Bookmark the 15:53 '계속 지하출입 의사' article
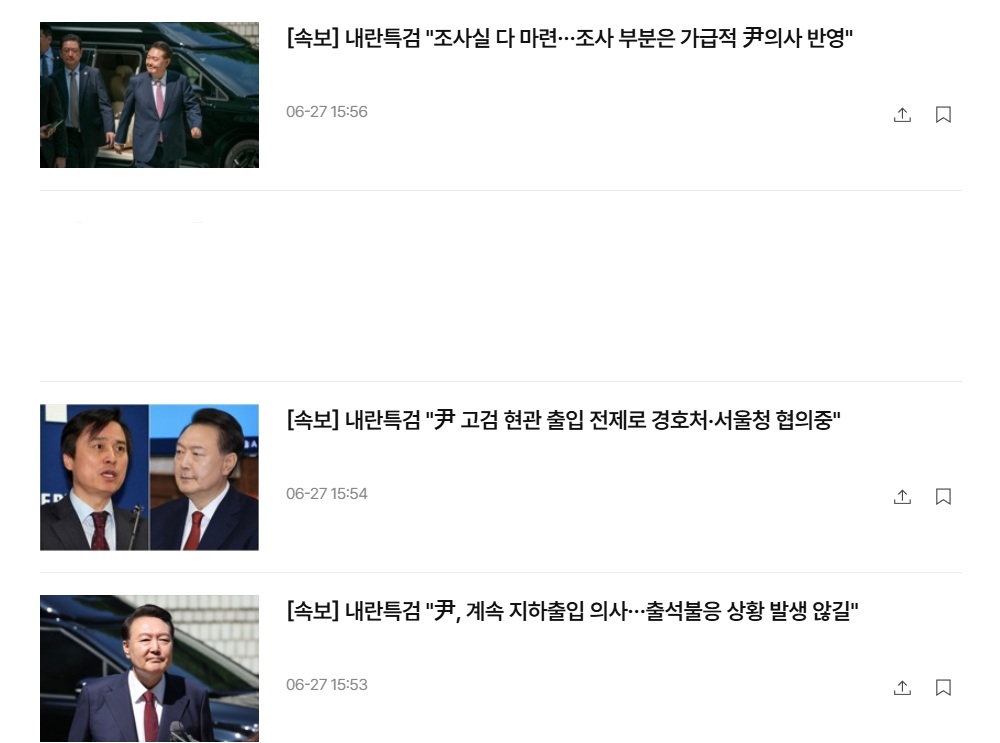 coord(943,688)
